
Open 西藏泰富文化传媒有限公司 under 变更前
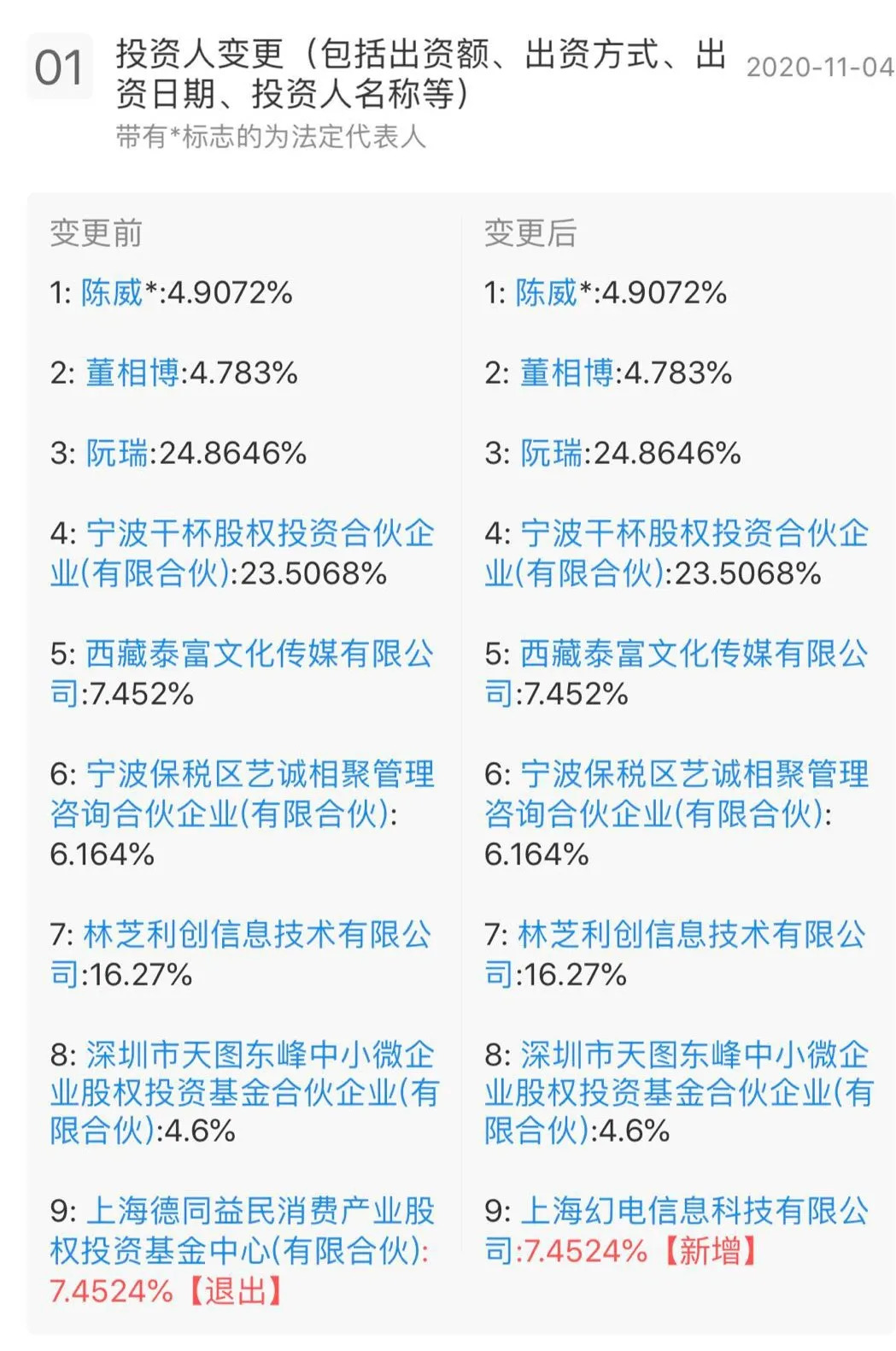point(260,655)
